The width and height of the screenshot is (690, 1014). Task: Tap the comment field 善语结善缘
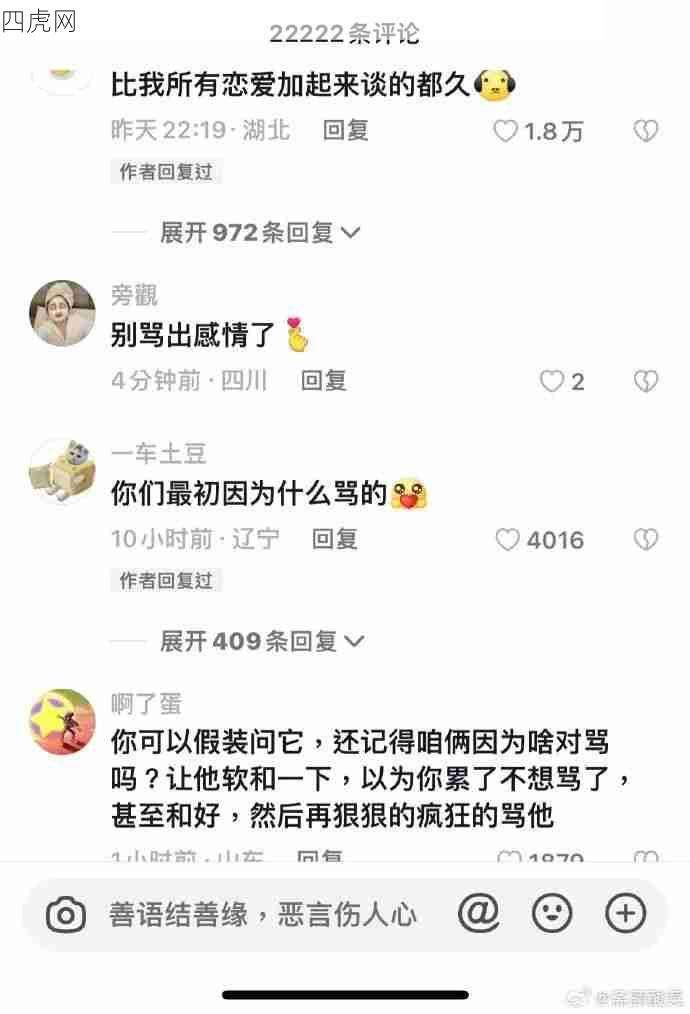click(x=263, y=914)
